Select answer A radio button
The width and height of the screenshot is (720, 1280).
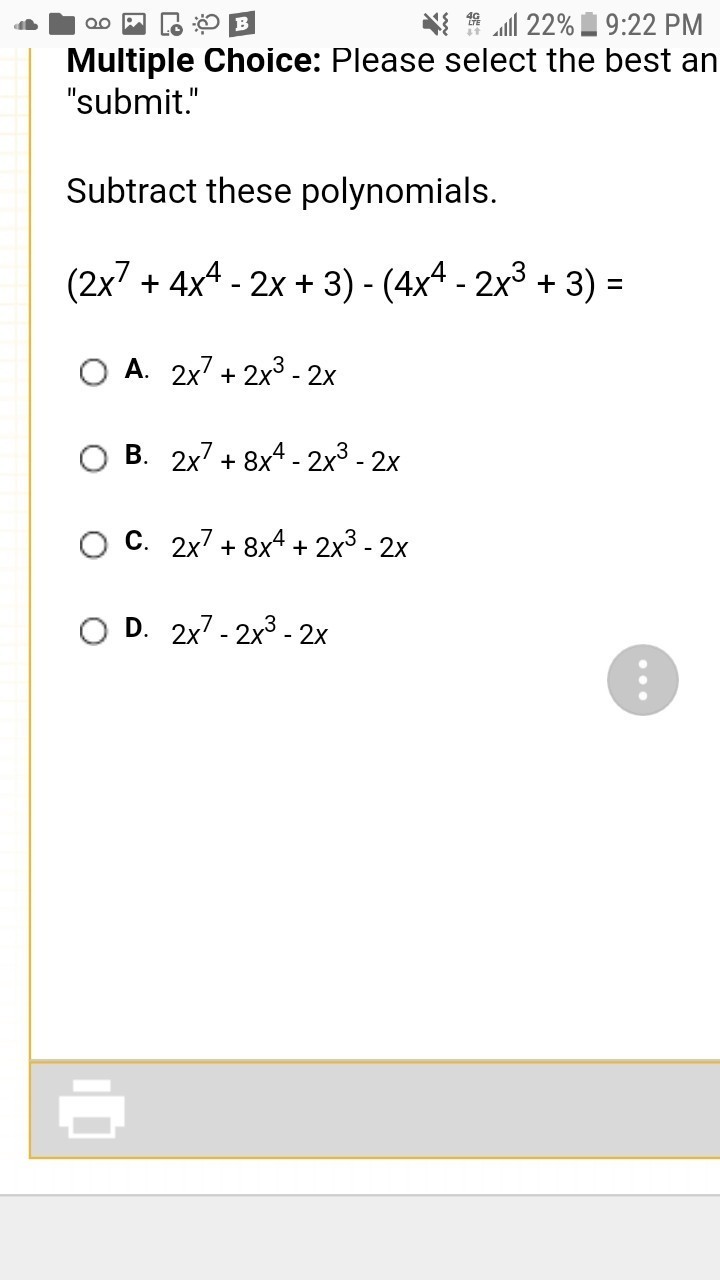[x=94, y=373]
